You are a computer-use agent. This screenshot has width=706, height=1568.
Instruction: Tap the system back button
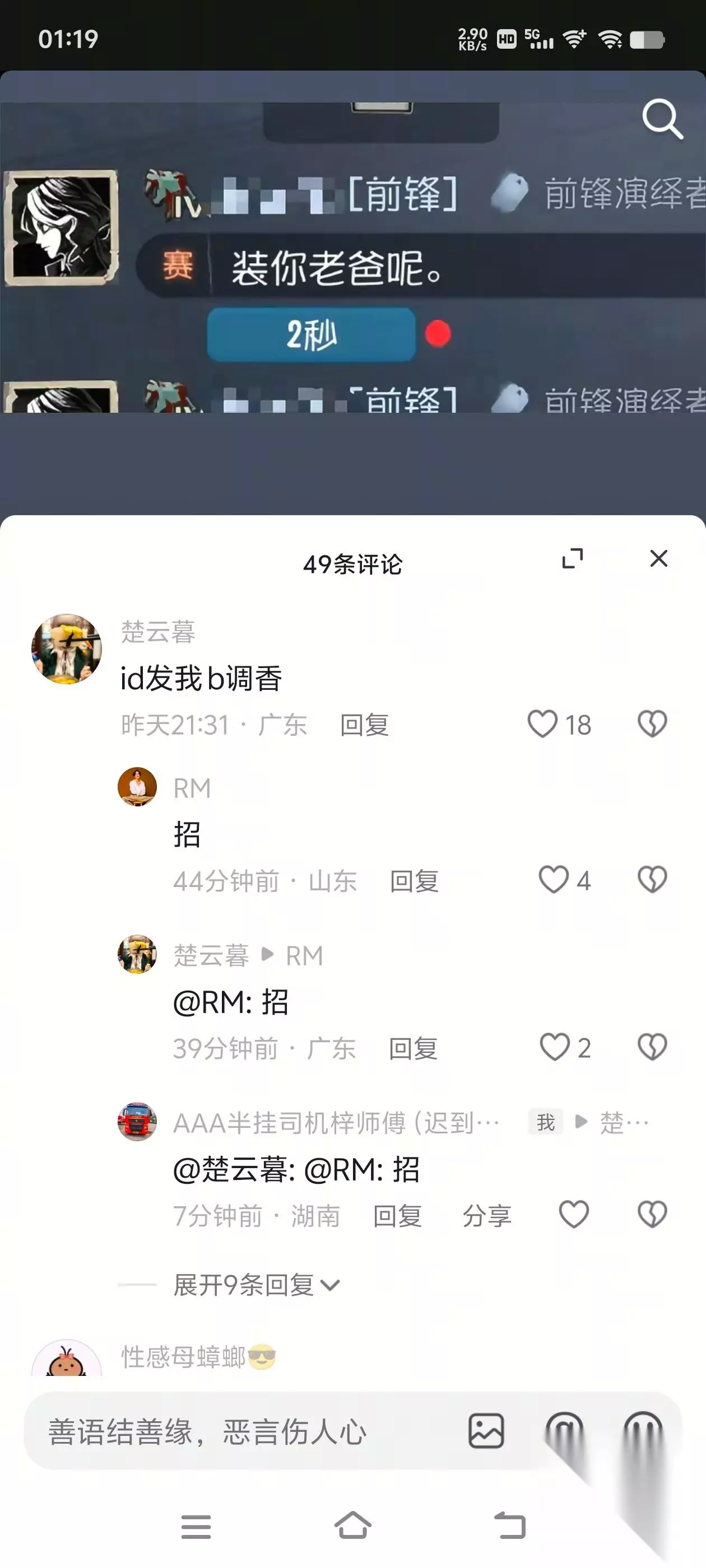pos(510,1525)
